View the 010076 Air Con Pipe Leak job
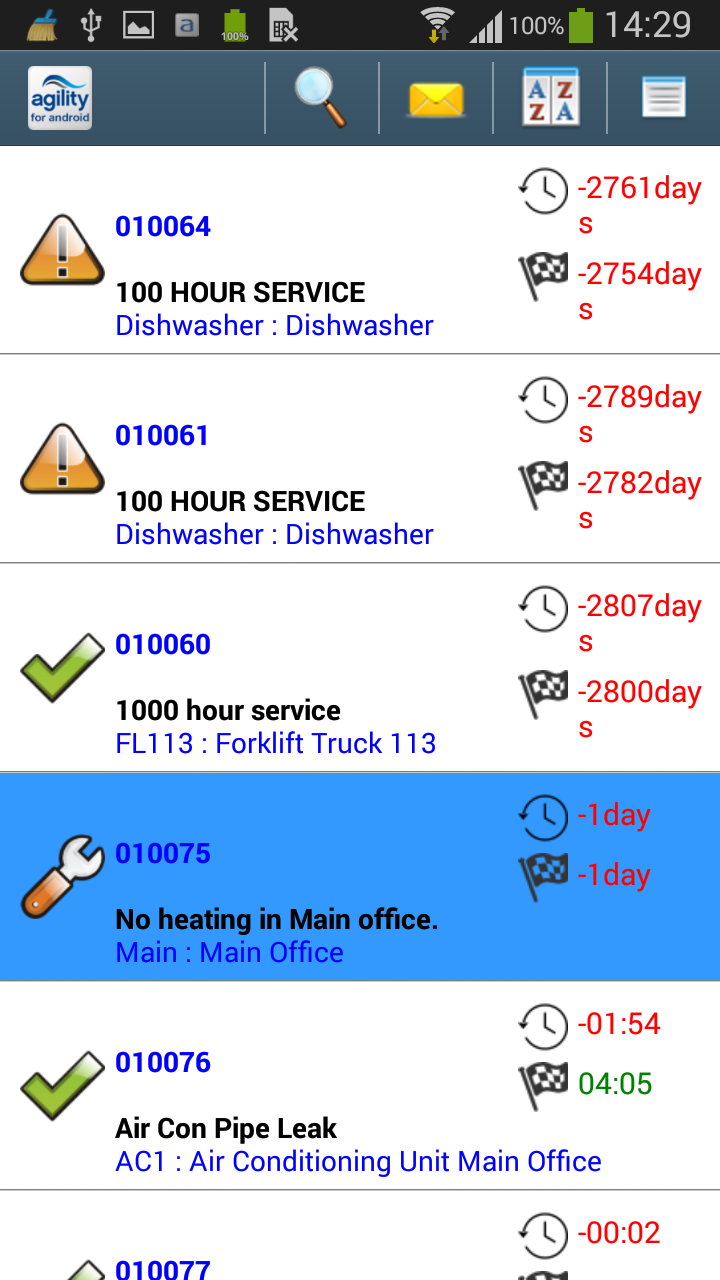This screenshot has width=720, height=1280. [300, 1086]
